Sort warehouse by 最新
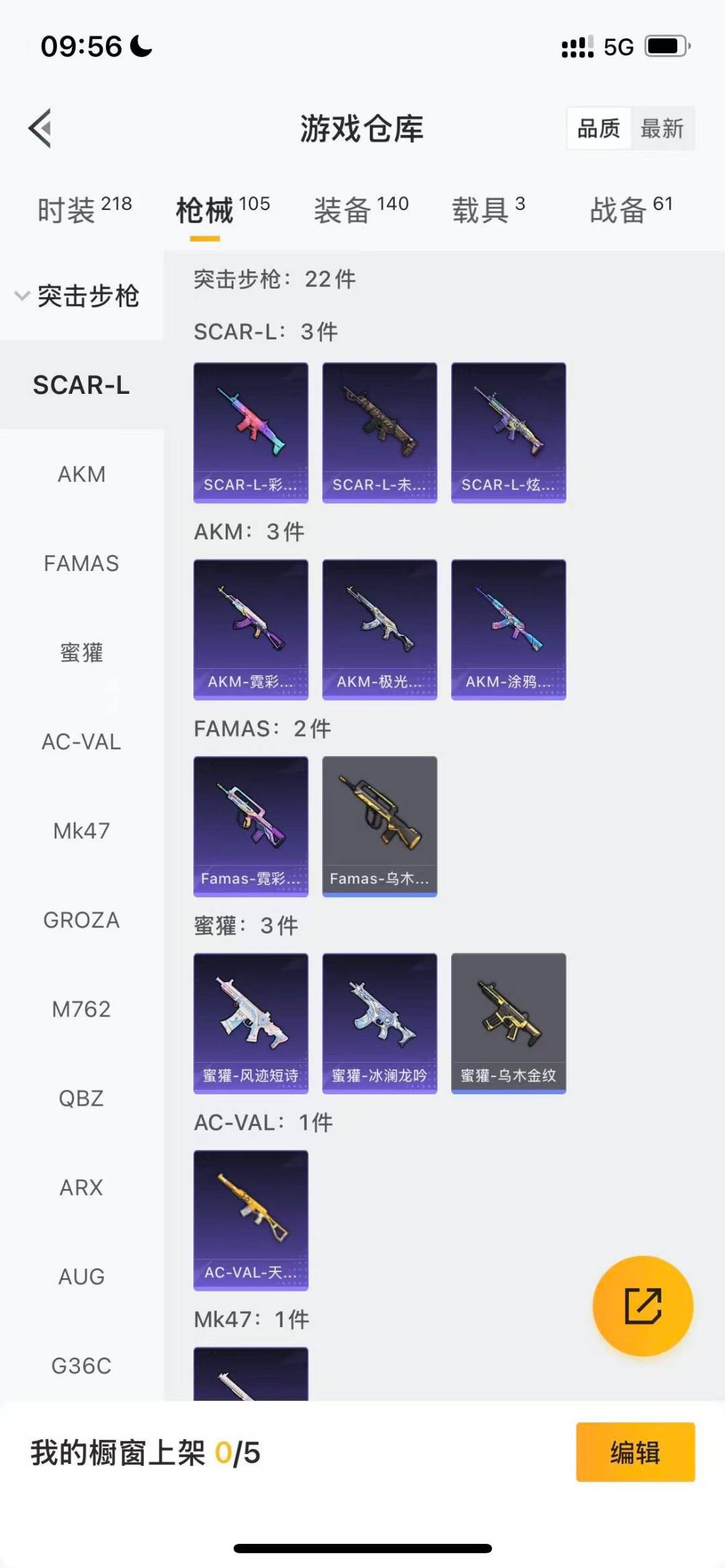Screen dimensions: 725x1568 (x=662, y=128)
